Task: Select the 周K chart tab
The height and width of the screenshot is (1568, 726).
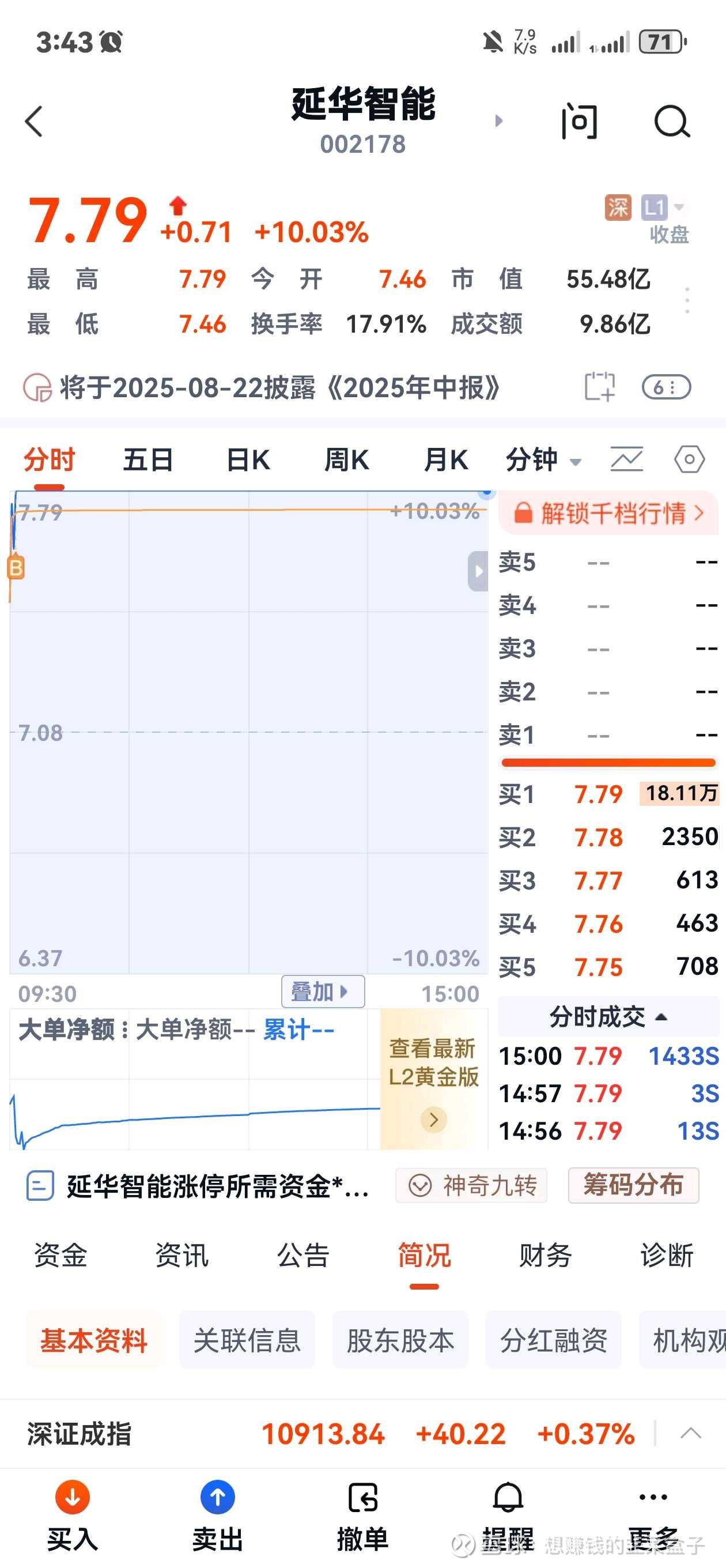Action: point(347,459)
